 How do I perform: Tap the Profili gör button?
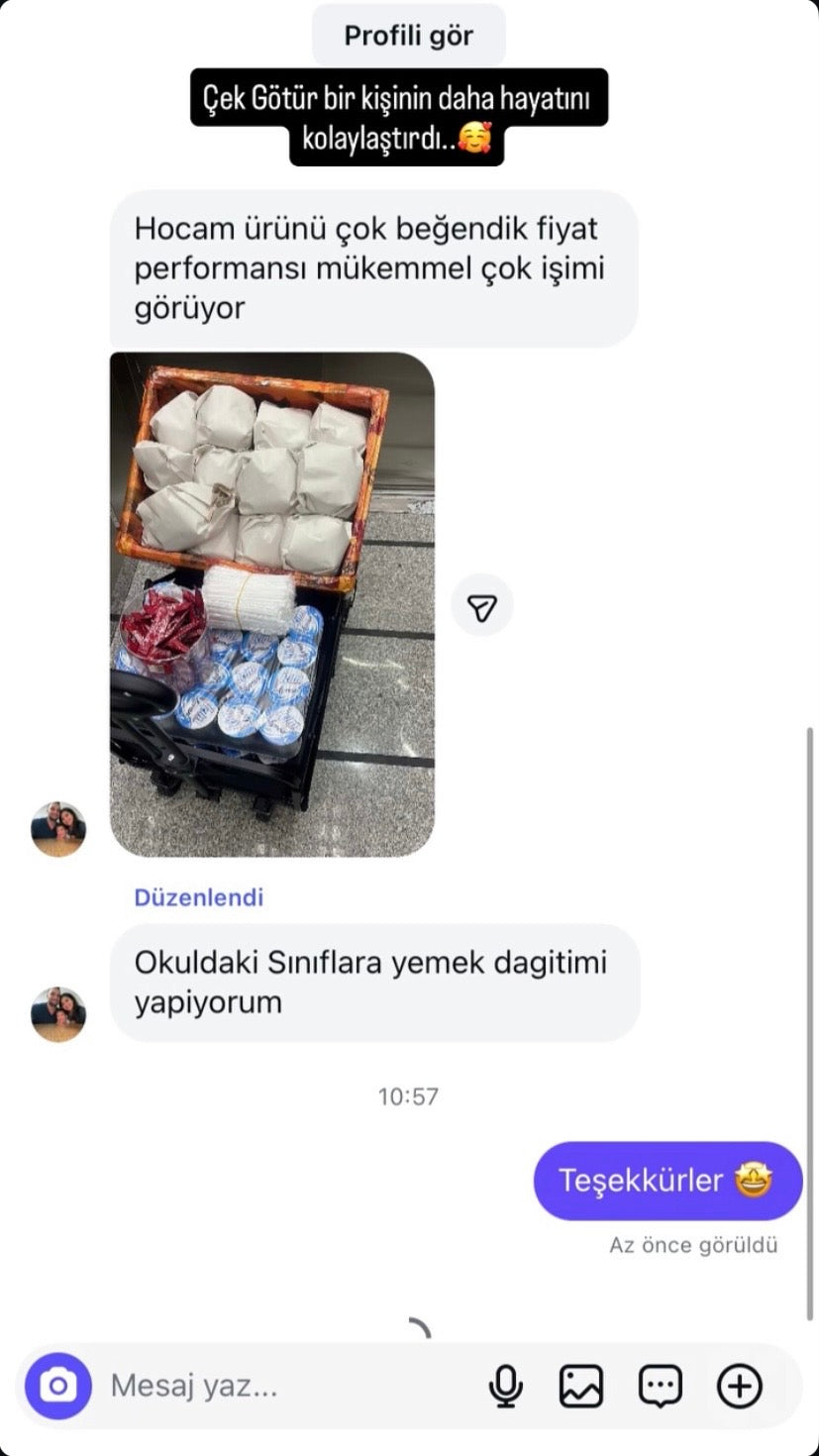coord(409,36)
